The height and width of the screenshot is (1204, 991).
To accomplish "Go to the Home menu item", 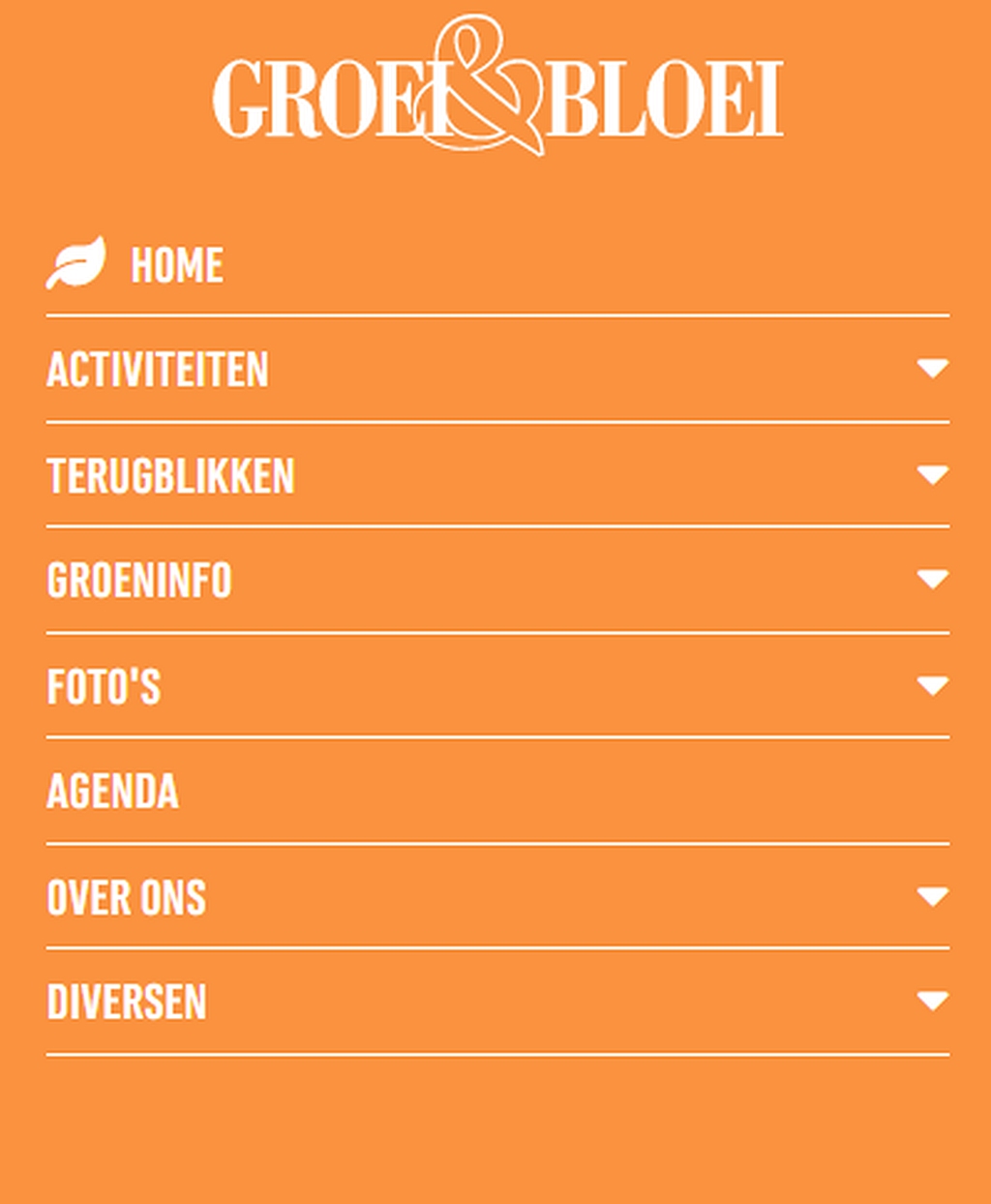I will pyautogui.click(x=176, y=265).
